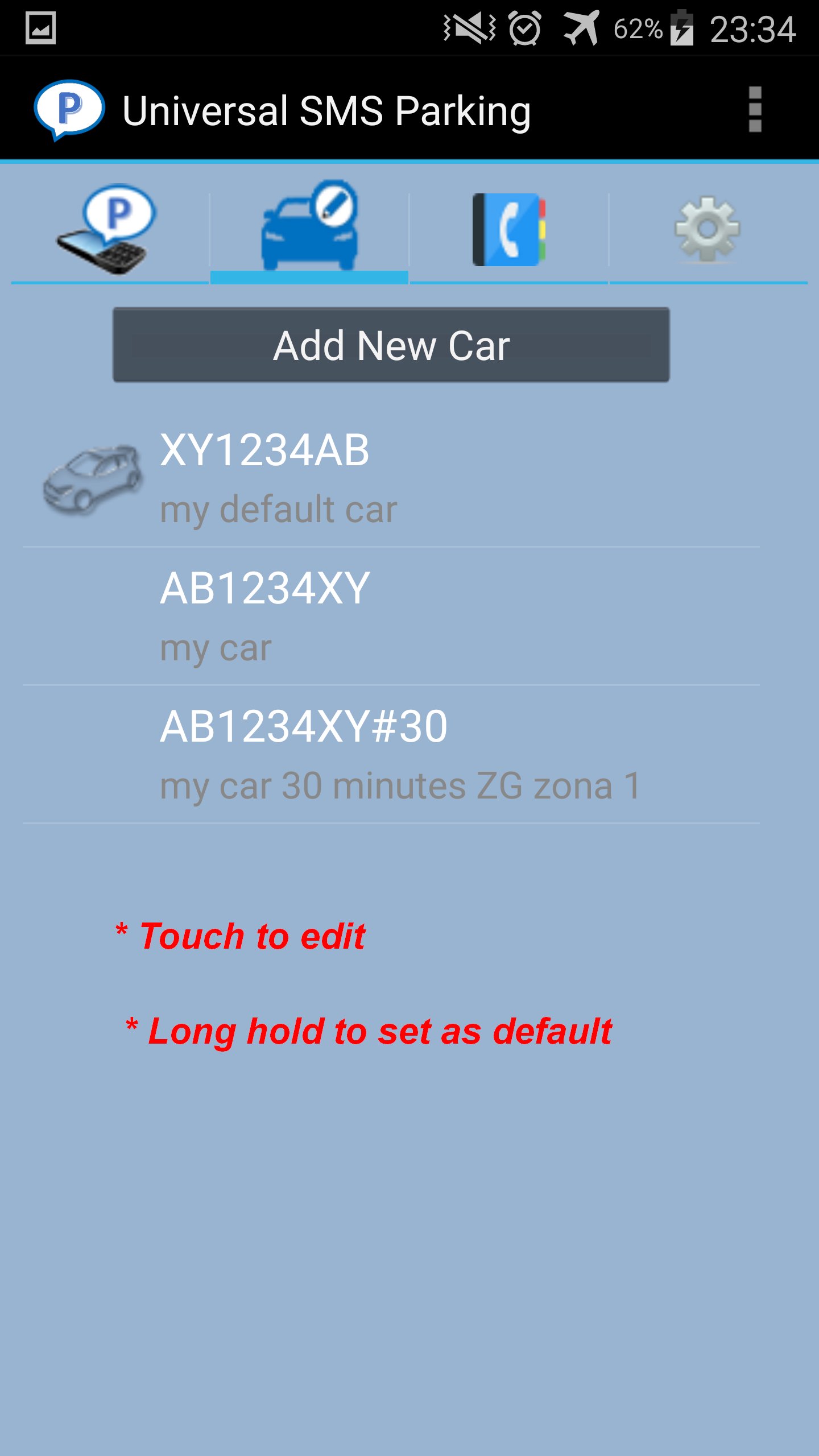Open the overflow menu
The image size is (819, 1456).
tap(755, 109)
